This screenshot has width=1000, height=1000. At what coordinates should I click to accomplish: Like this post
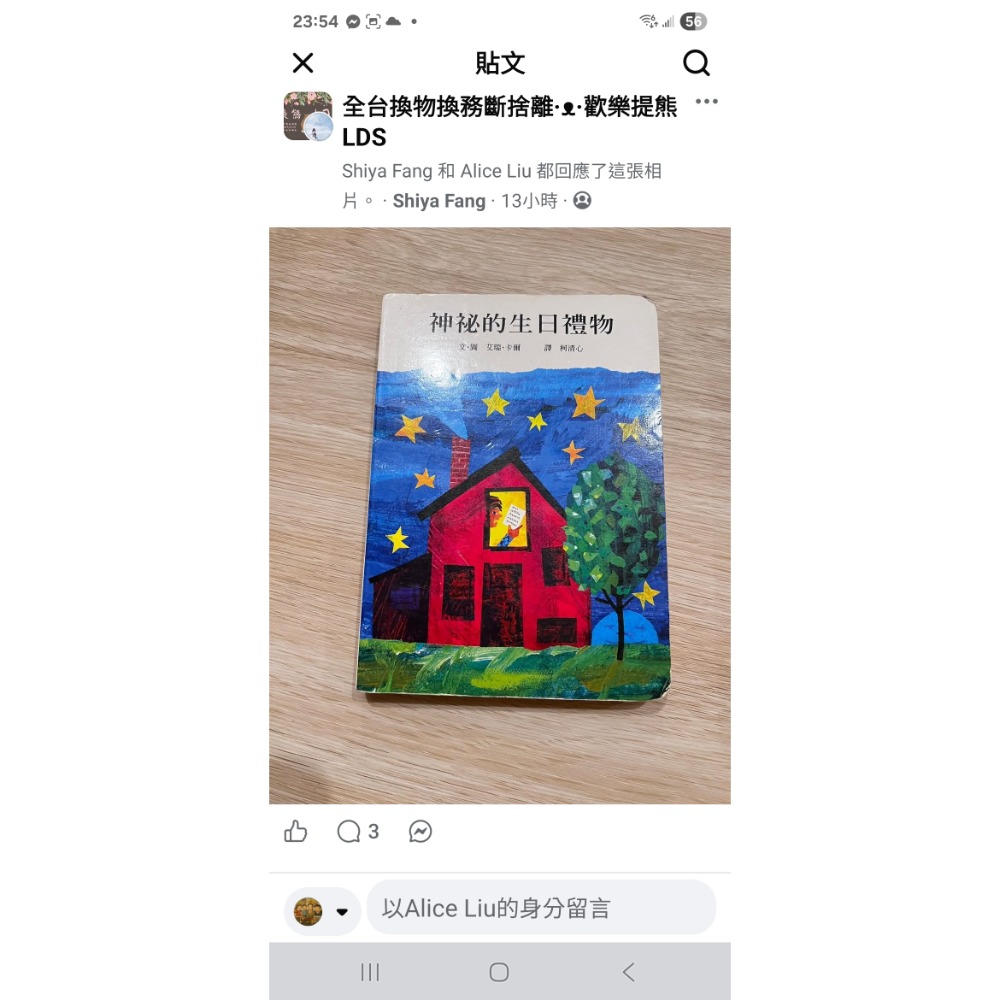[x=296, y=831]
